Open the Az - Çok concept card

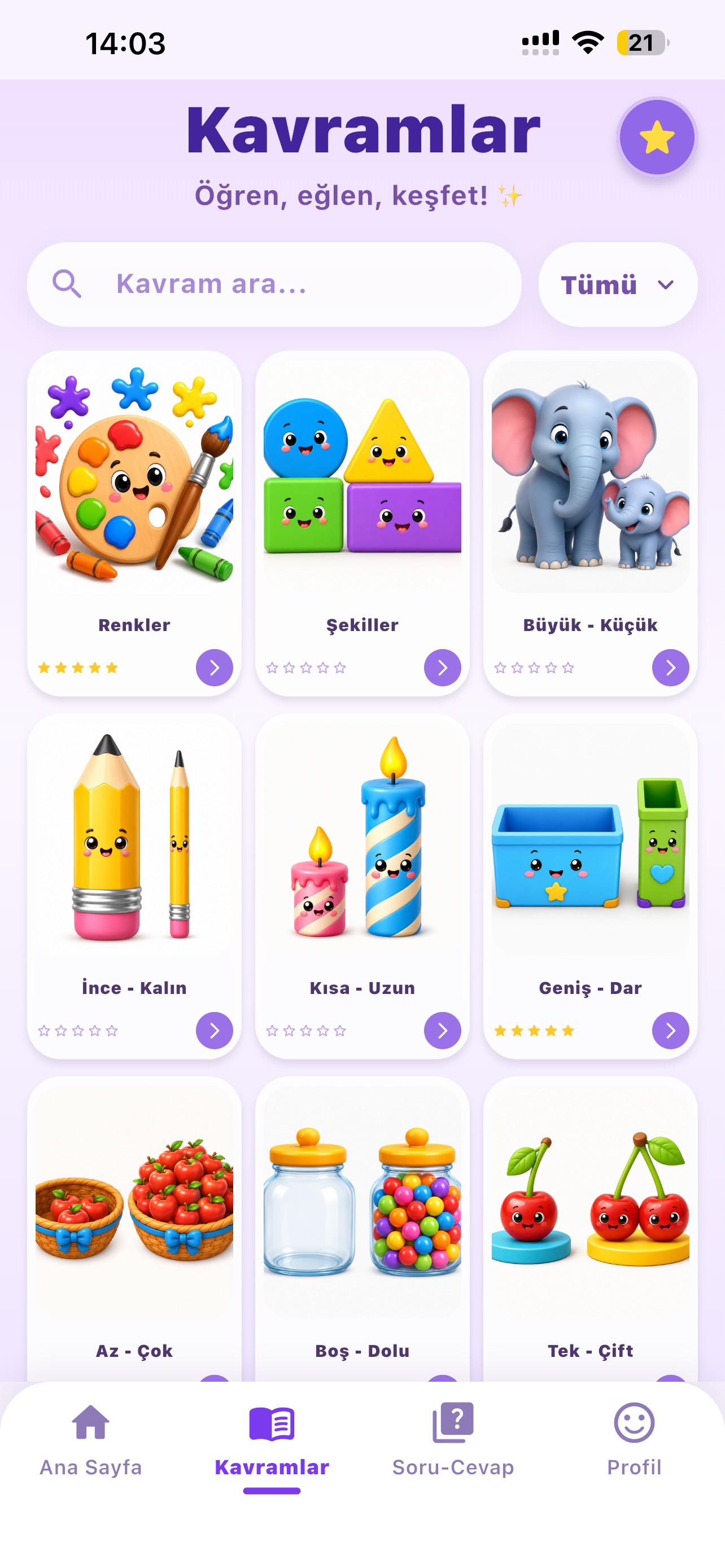(x=134, y=1229)
